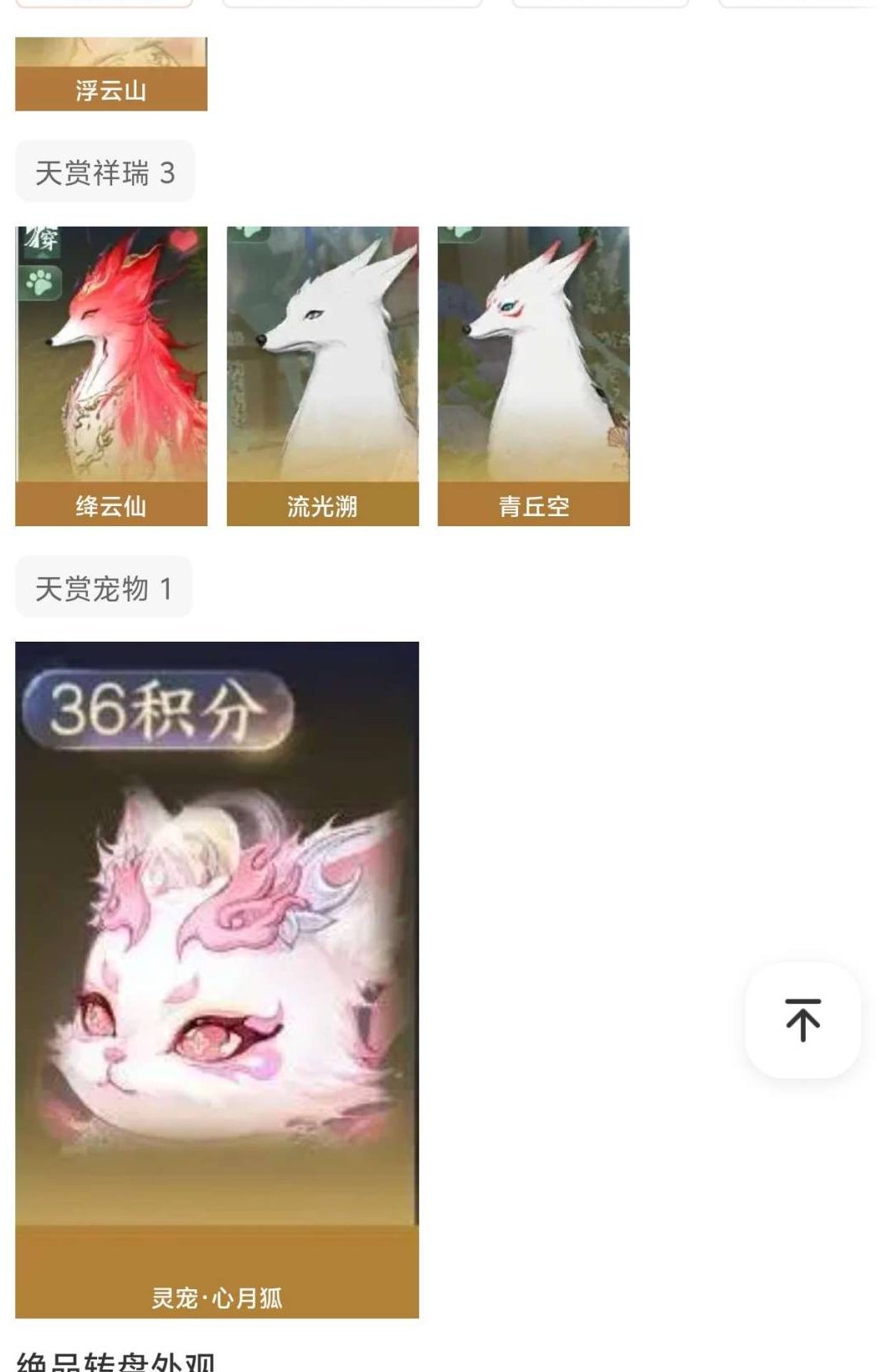Select the 绛云仙 name label
Image resolution: width=882 pixels, height=1372 pixels.
(110, 505)
